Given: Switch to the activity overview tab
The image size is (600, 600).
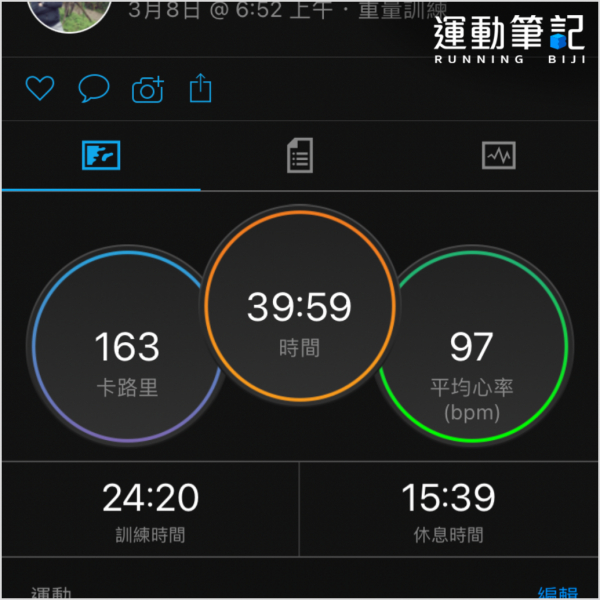Looking at the screenshot, I should pos(100,155).
